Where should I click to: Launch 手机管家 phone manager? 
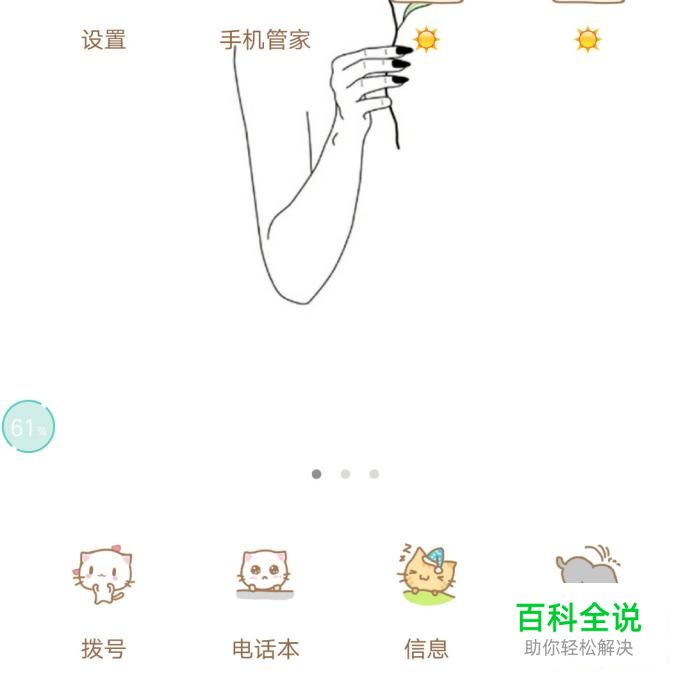click(265, 40)
